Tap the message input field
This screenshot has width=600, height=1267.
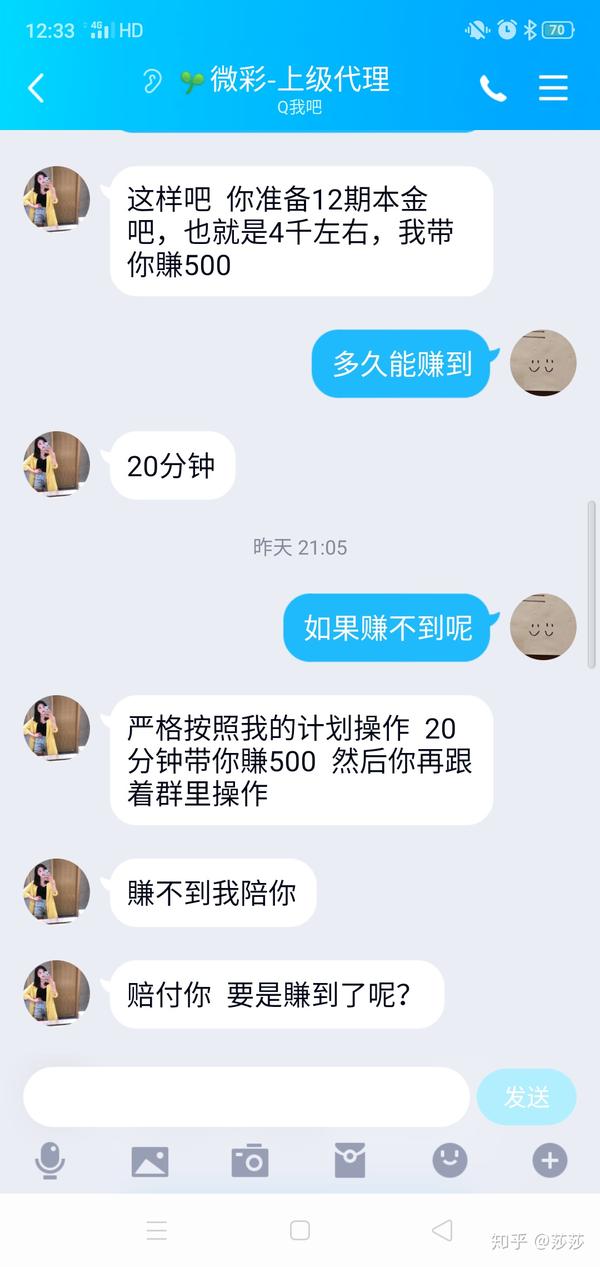pos(246,1097)
